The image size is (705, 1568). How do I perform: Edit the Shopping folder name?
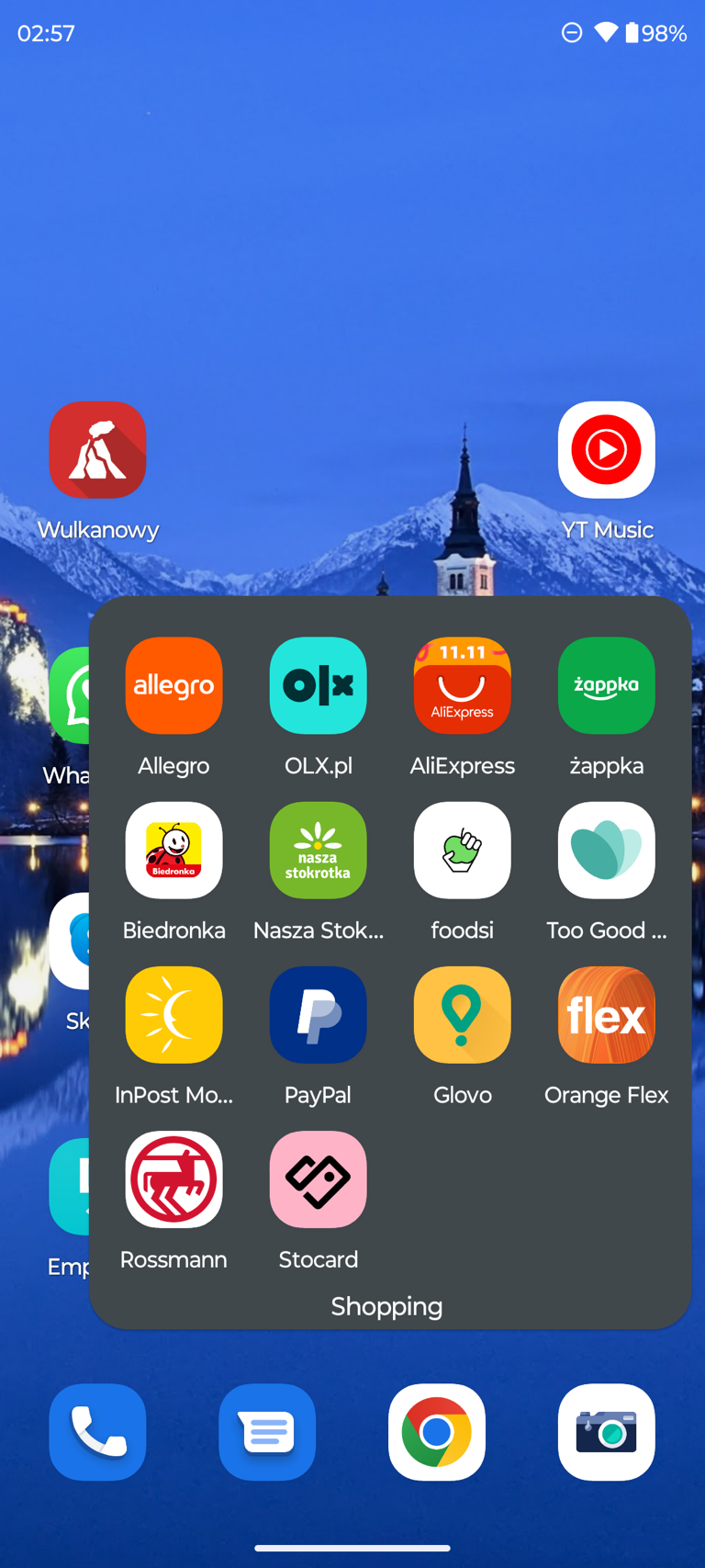(386, 1306)
